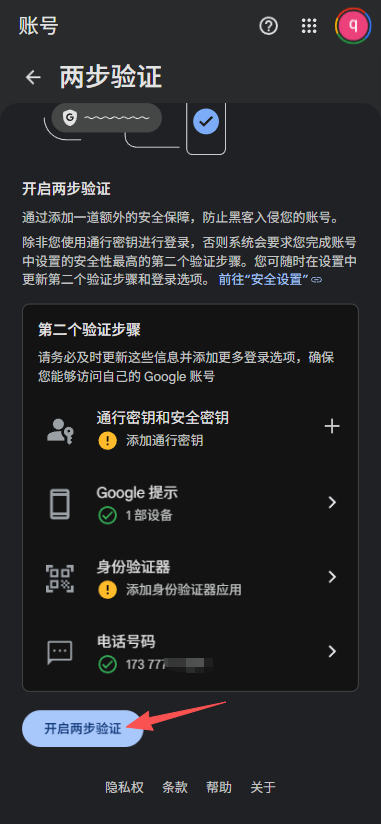Open the 隐私权 footer link
Screen dimensions: 381x824
[125, 787]
